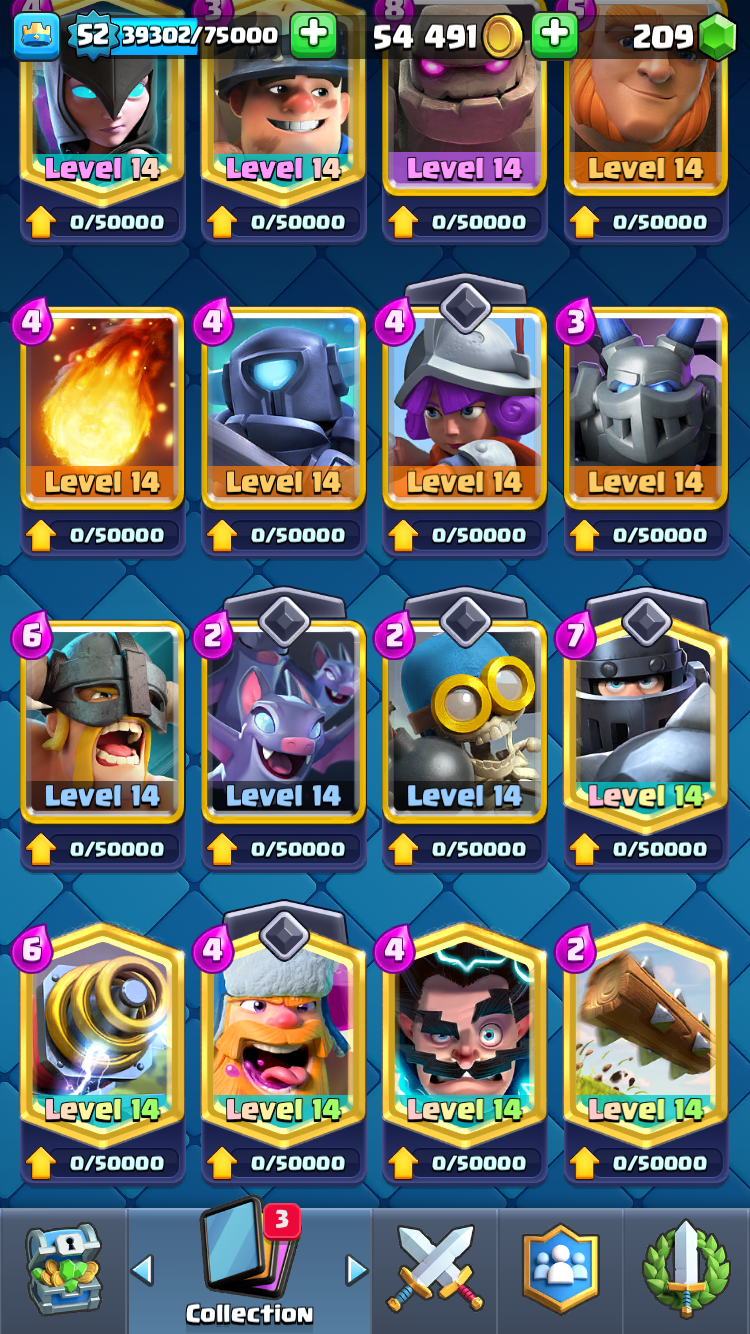Screen dimensions: 750x1334
Task: Switch to the Events sword laurel tab
Action: (686, 1270)
